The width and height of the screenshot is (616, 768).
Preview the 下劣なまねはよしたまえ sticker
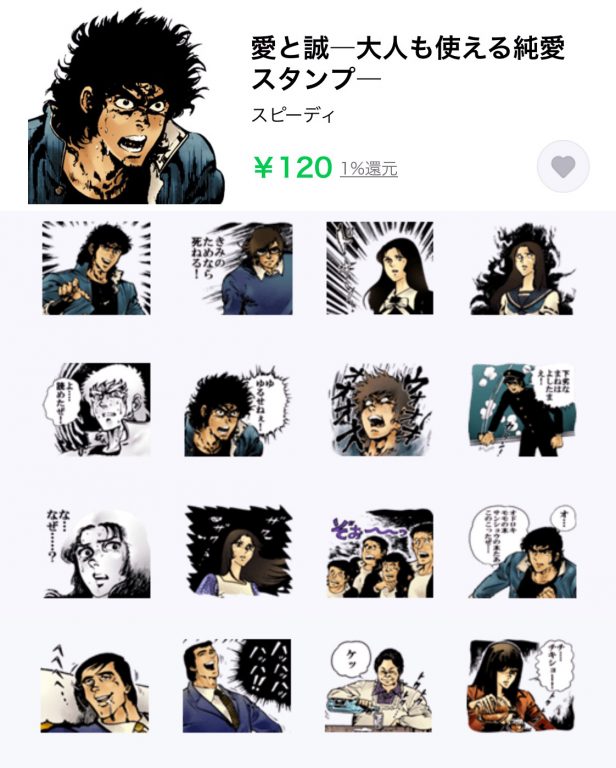point(520,408)
